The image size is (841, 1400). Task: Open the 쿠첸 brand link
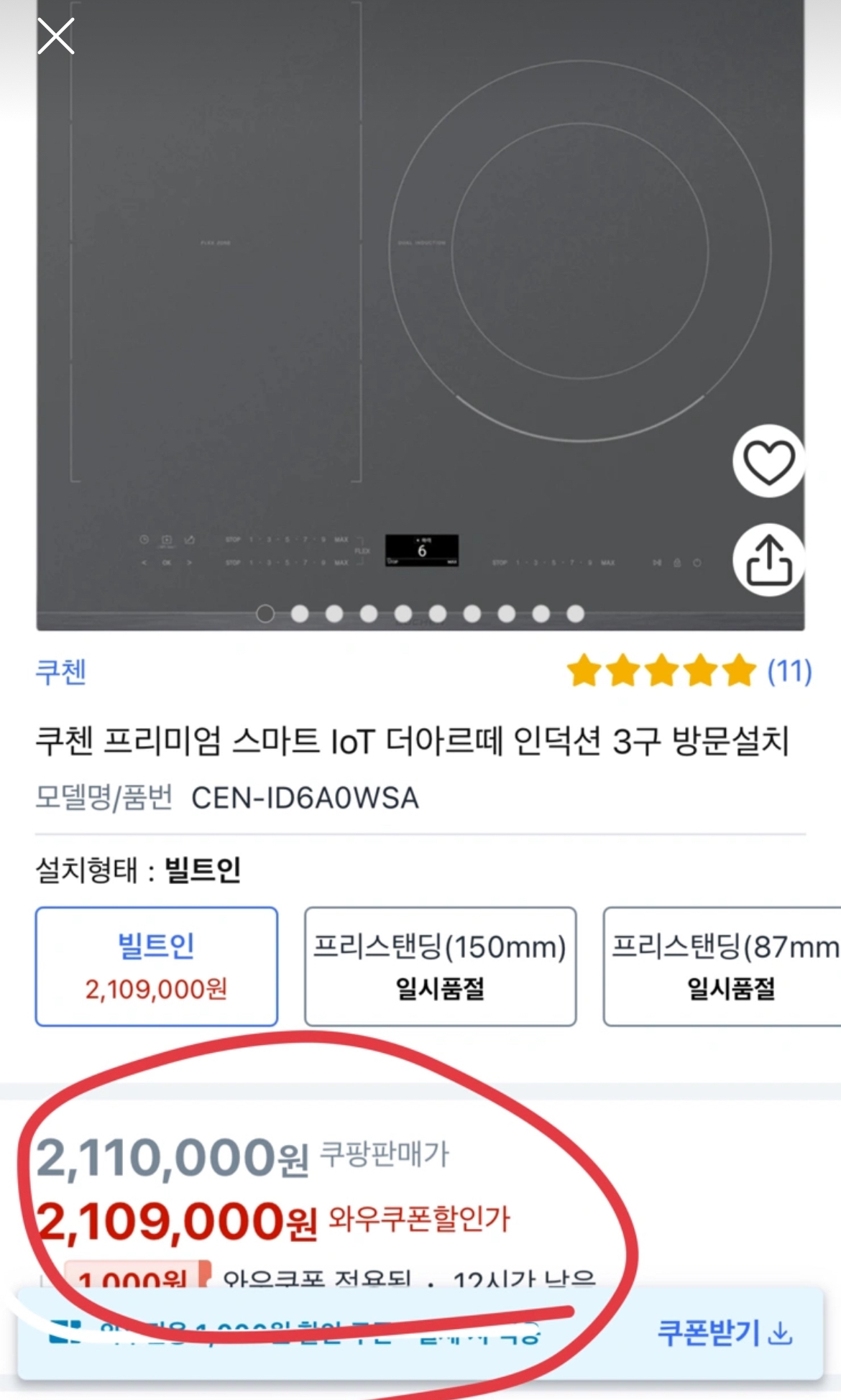[x=61, y=672]
